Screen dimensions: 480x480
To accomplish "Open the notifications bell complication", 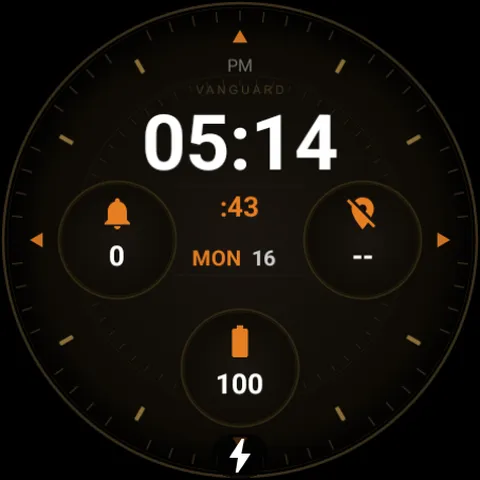I will 117,239.
